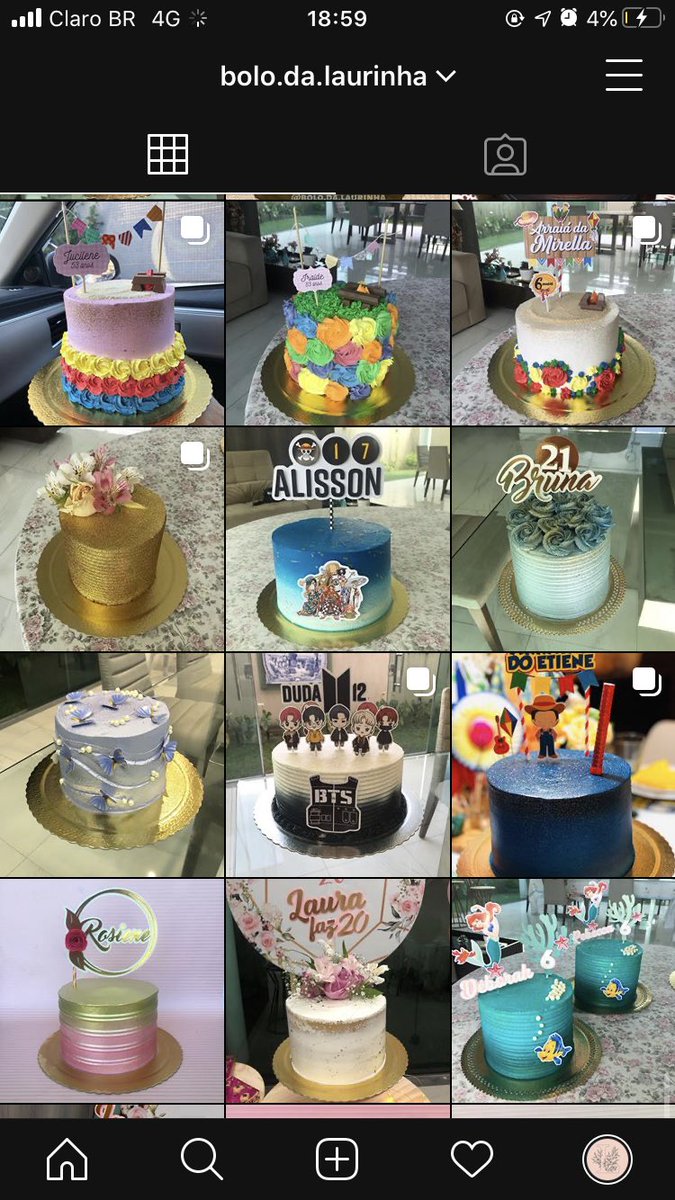Open the profile tab avatar
Image resolution: width=675 pixels, height=1200 pixels.
(607, 1160)
